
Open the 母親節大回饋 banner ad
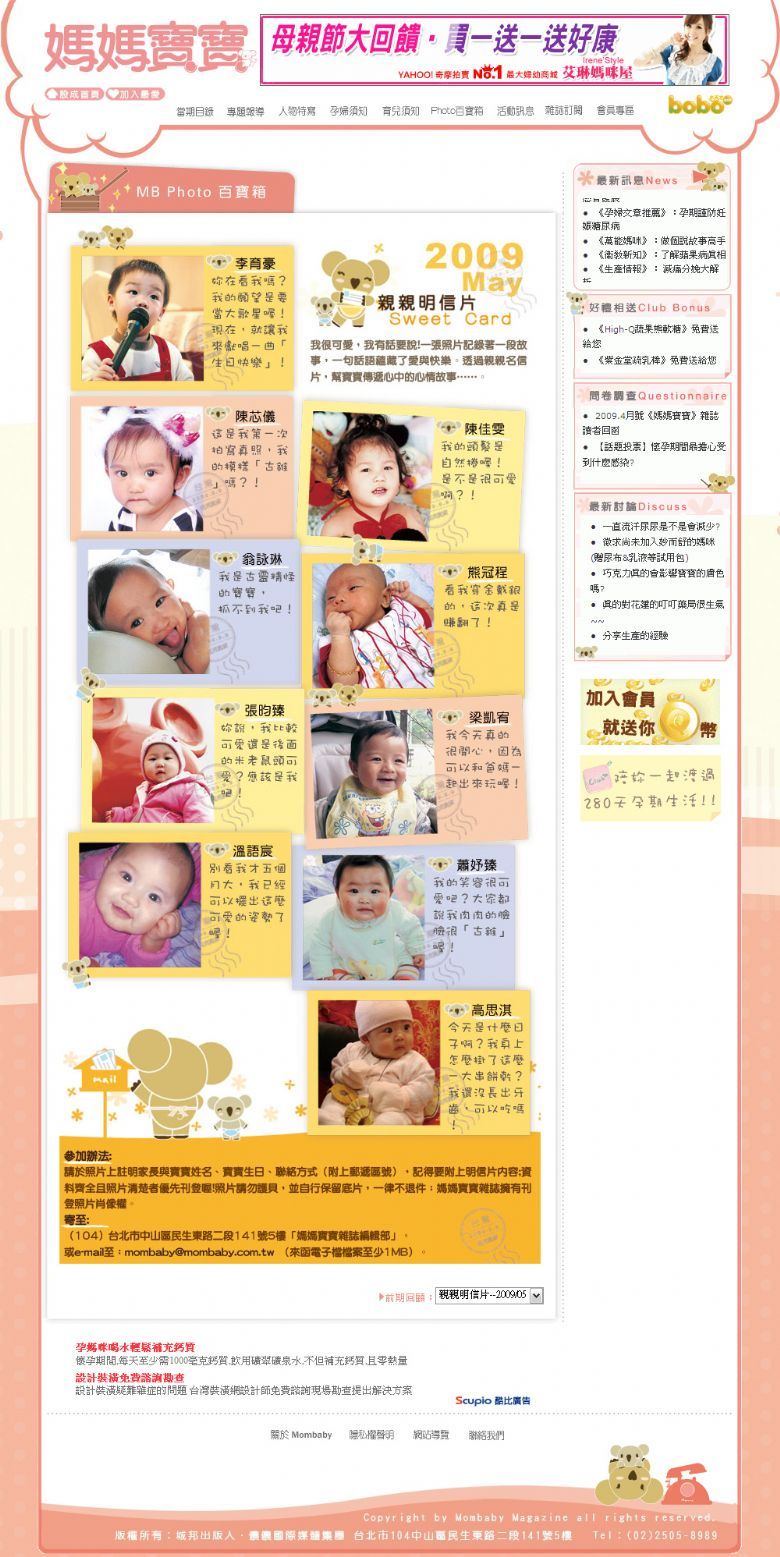pos(494,50)
